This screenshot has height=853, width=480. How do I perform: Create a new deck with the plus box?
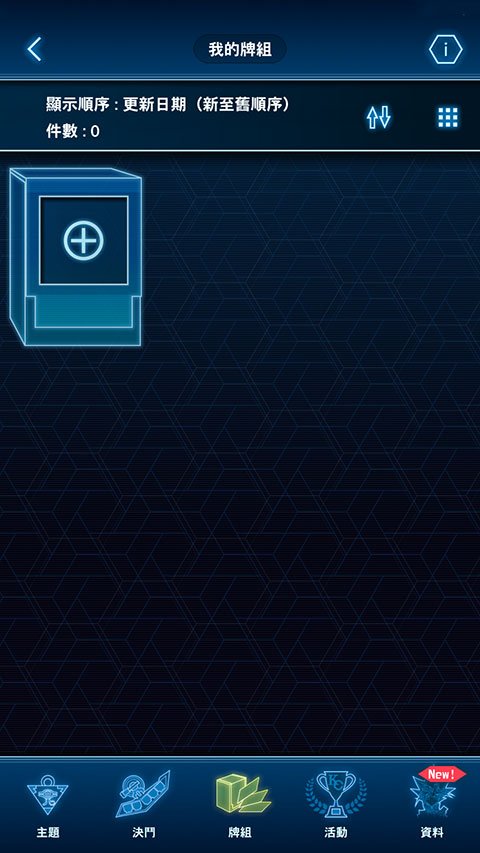coord(76,257)
